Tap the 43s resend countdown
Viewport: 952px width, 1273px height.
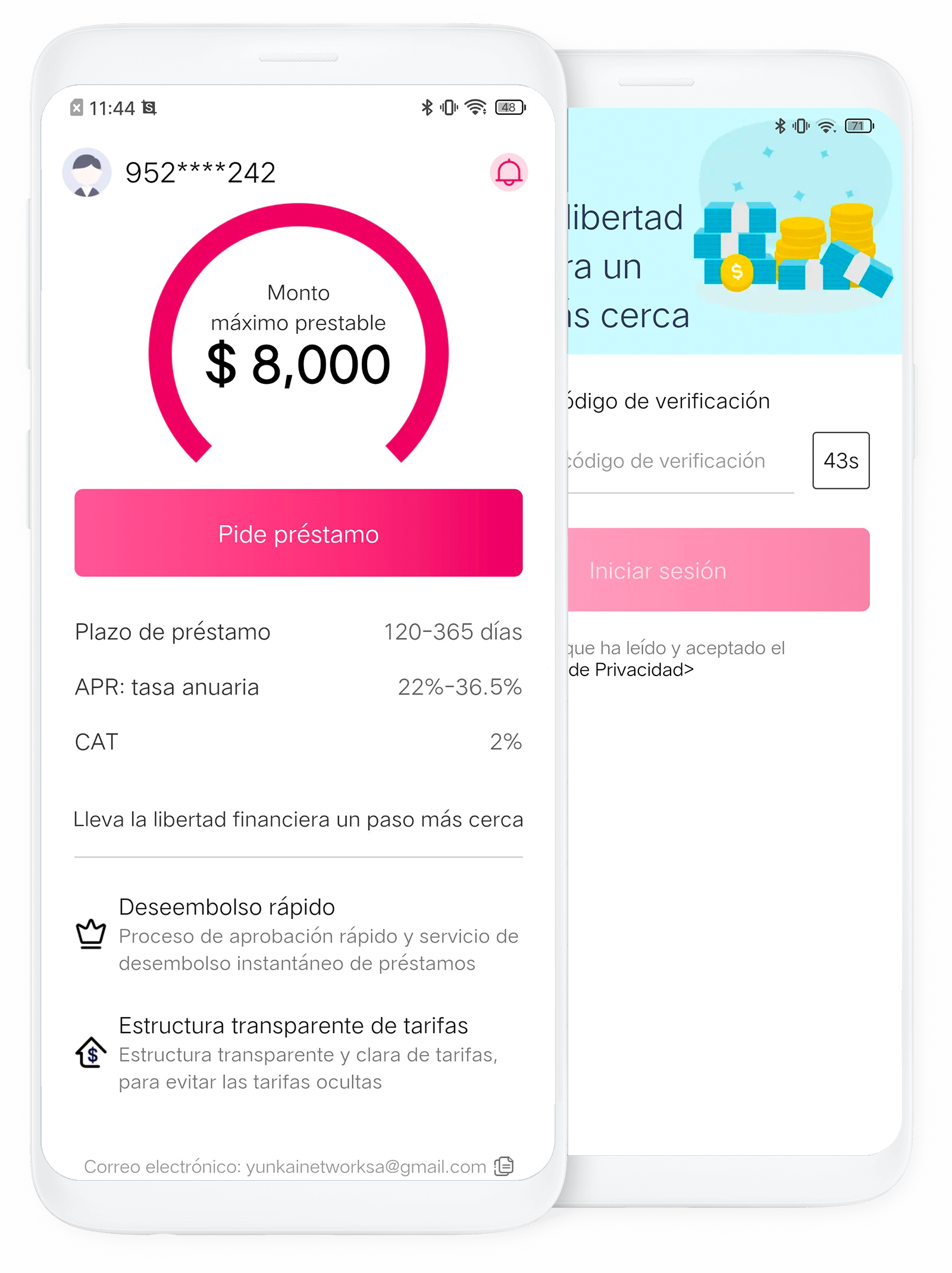click(841, 460)
